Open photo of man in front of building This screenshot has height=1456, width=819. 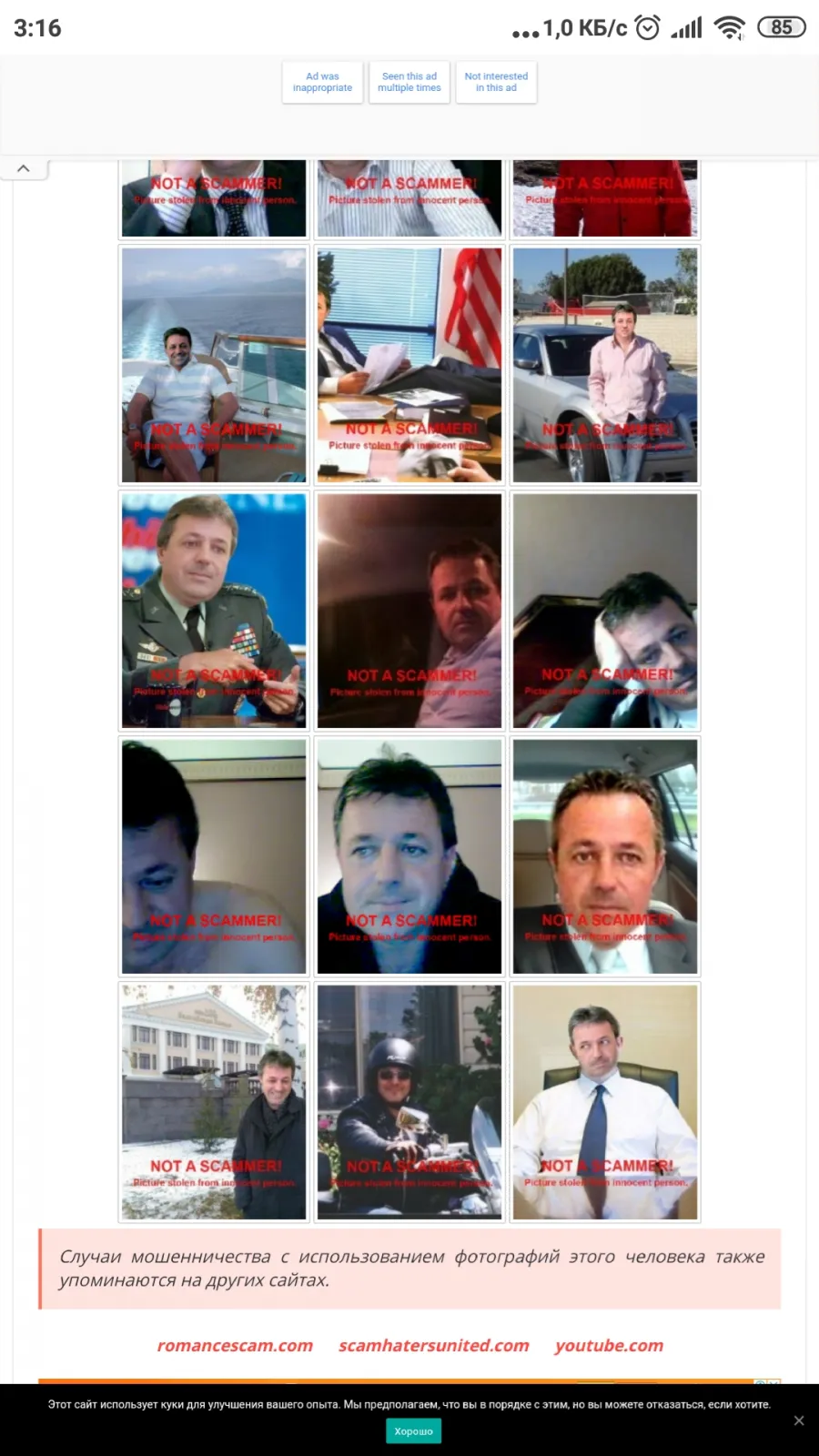coord(214,1102)
